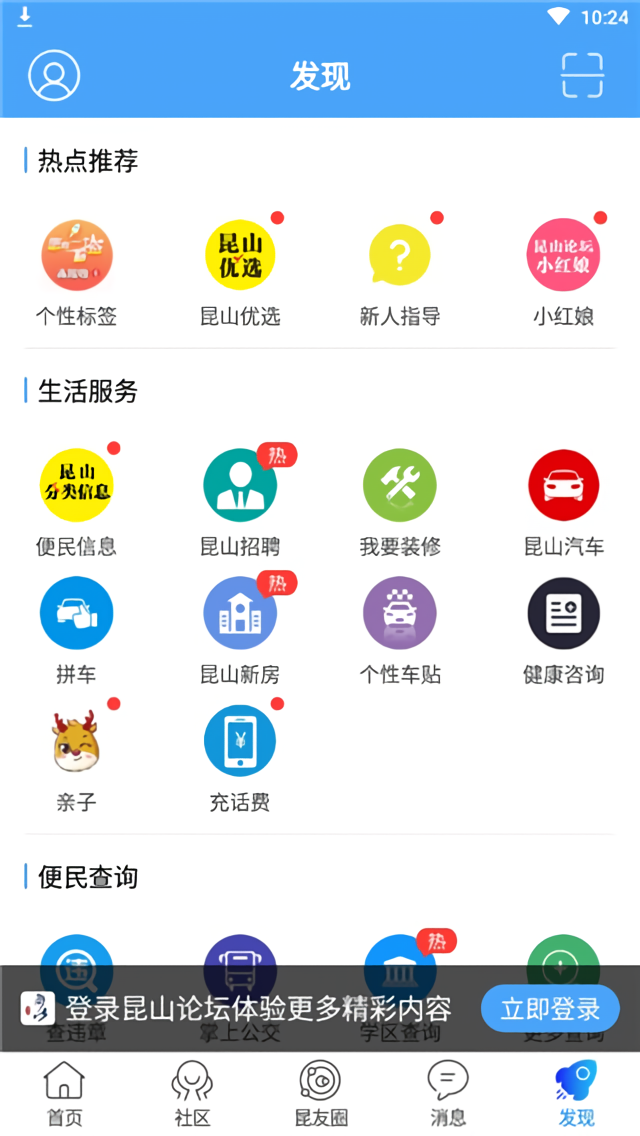
Task: Open the QR code scanner
Action: pyautogui.click(x=582, y=75)
